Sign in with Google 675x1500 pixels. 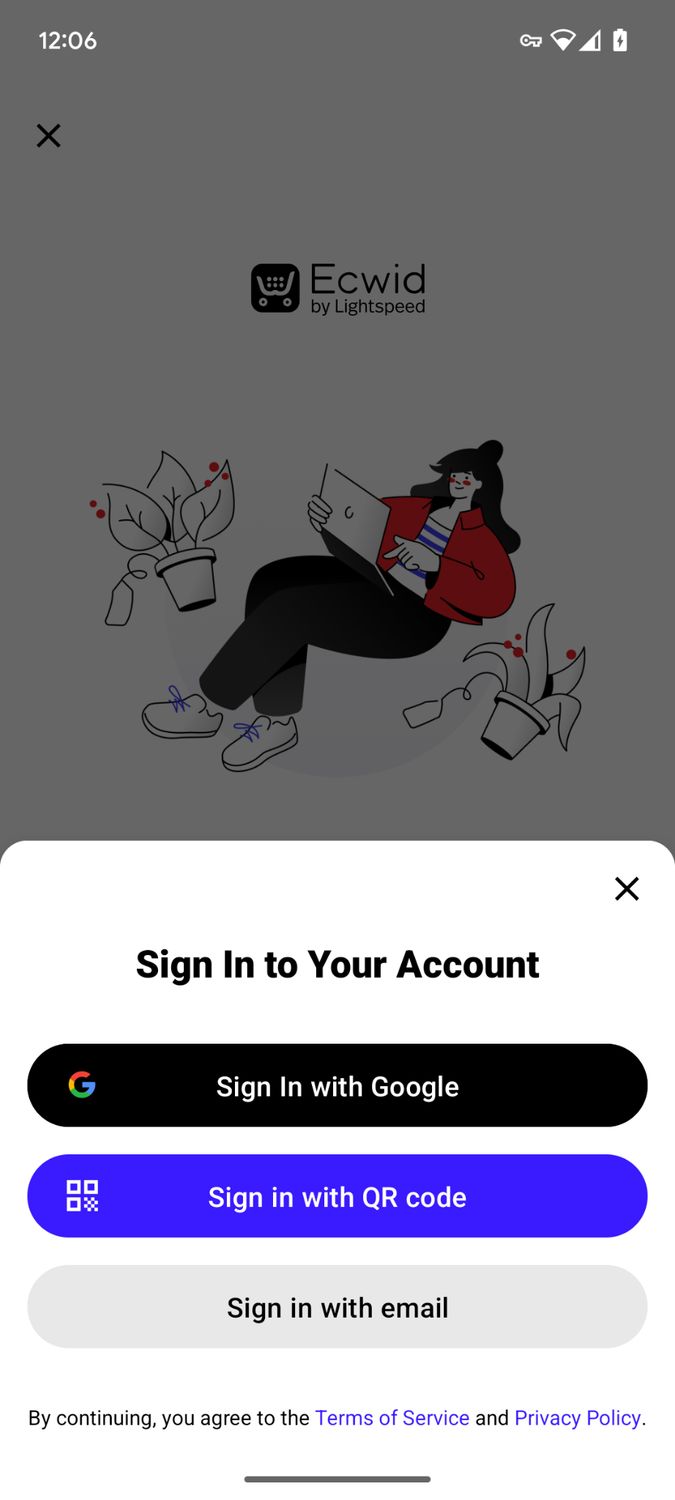pyautogui.click(x=337, y=1085)
